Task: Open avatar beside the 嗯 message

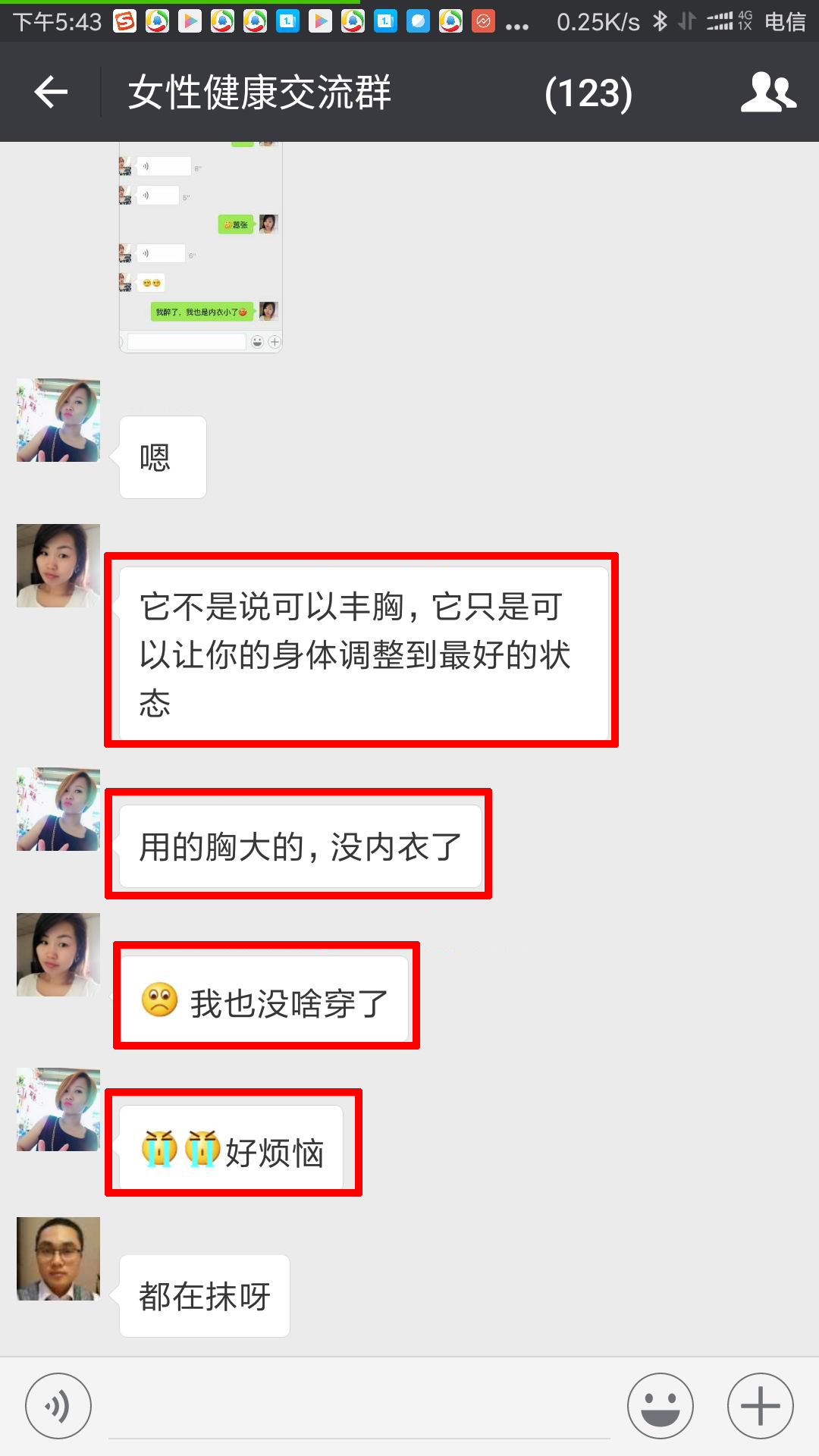Action: [x=58, y=420]
